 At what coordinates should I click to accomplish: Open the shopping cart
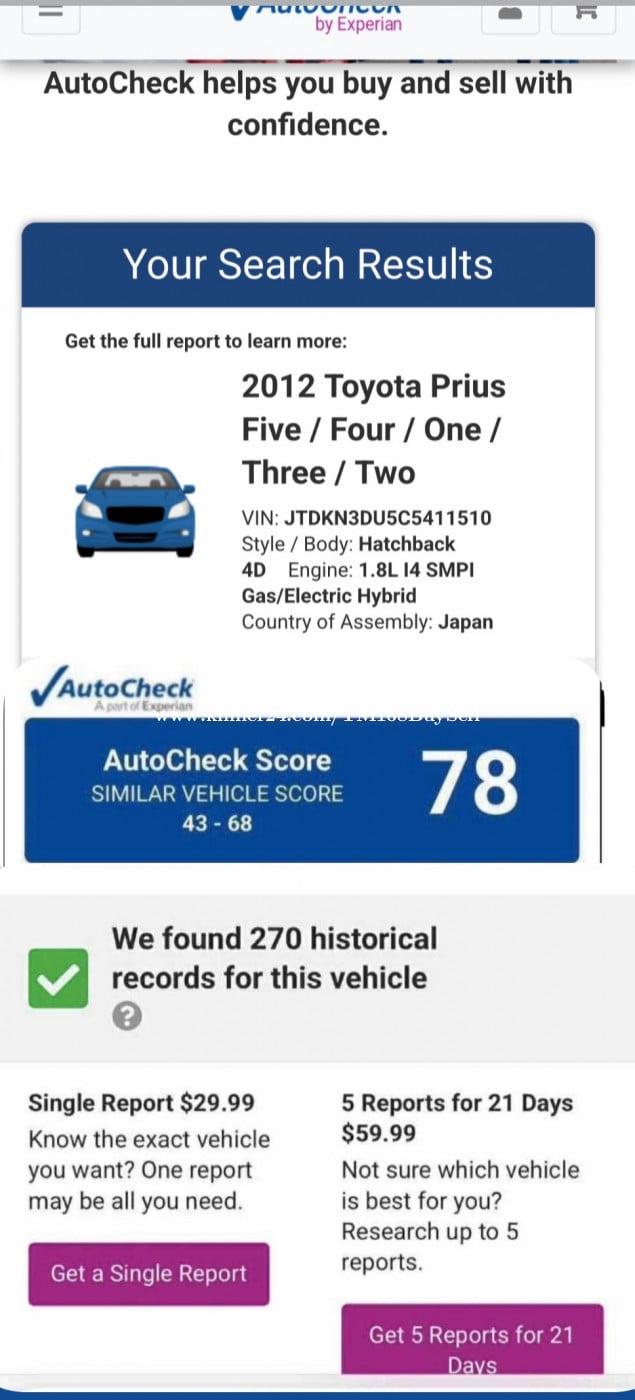pos(584,14)
